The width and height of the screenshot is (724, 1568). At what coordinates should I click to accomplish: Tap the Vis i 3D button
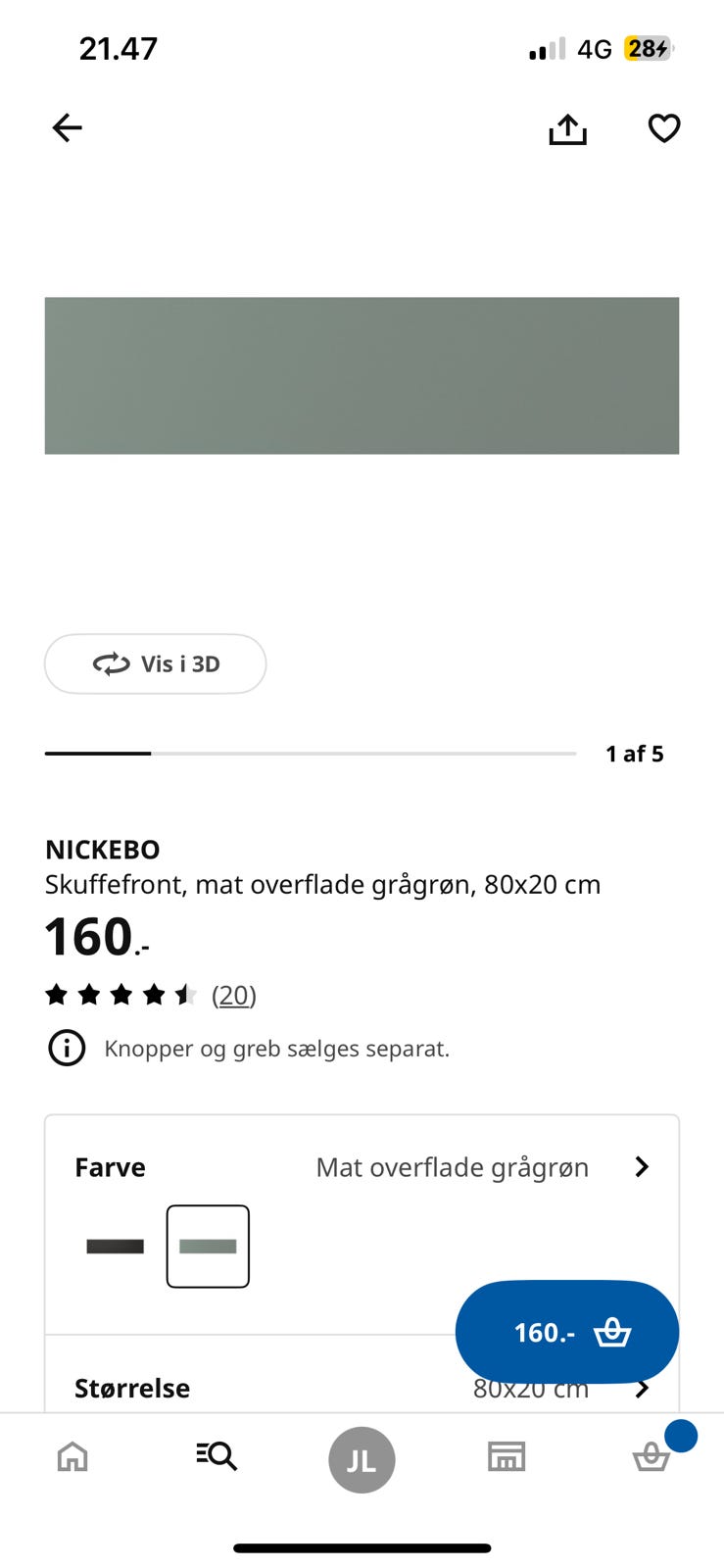pyautogui.click(x=155, y=663)
